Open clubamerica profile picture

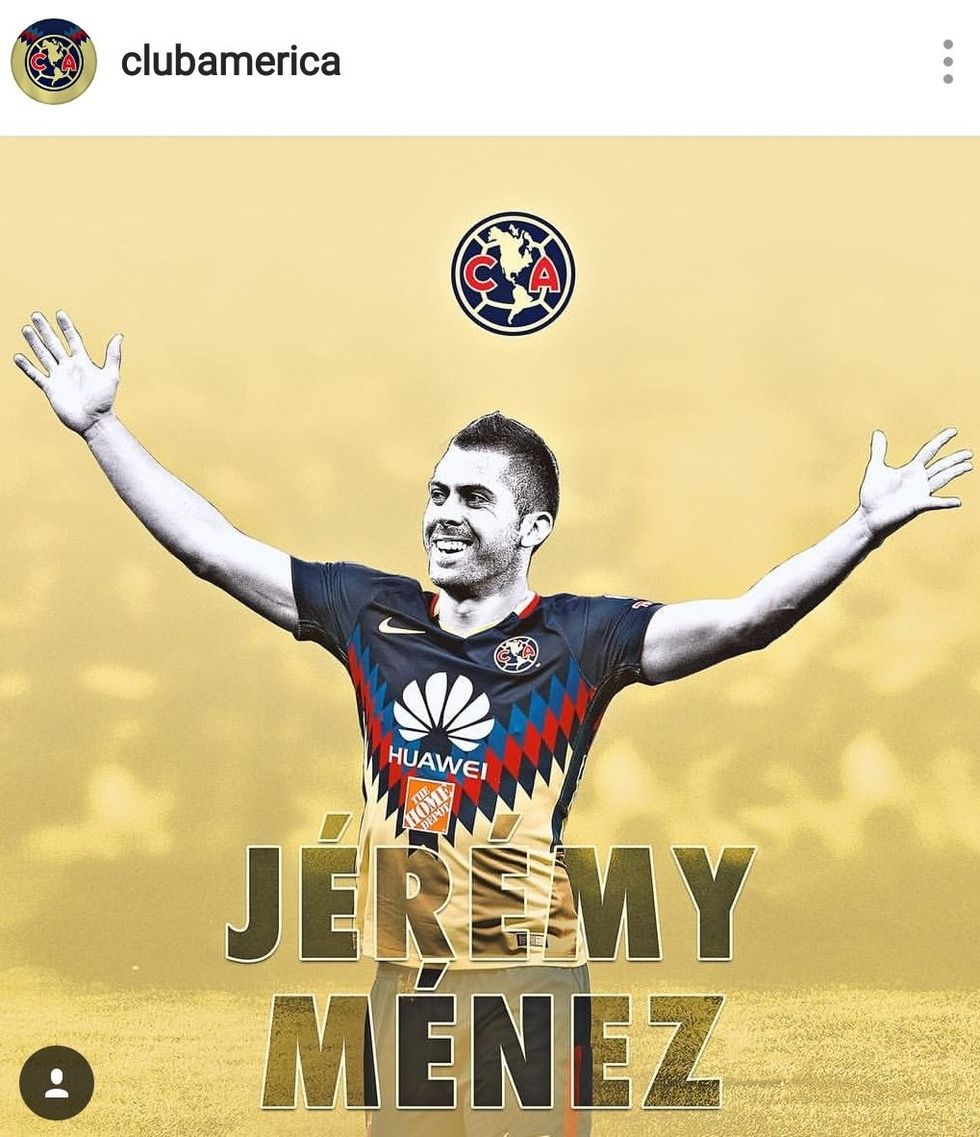[x=53, y=61]
